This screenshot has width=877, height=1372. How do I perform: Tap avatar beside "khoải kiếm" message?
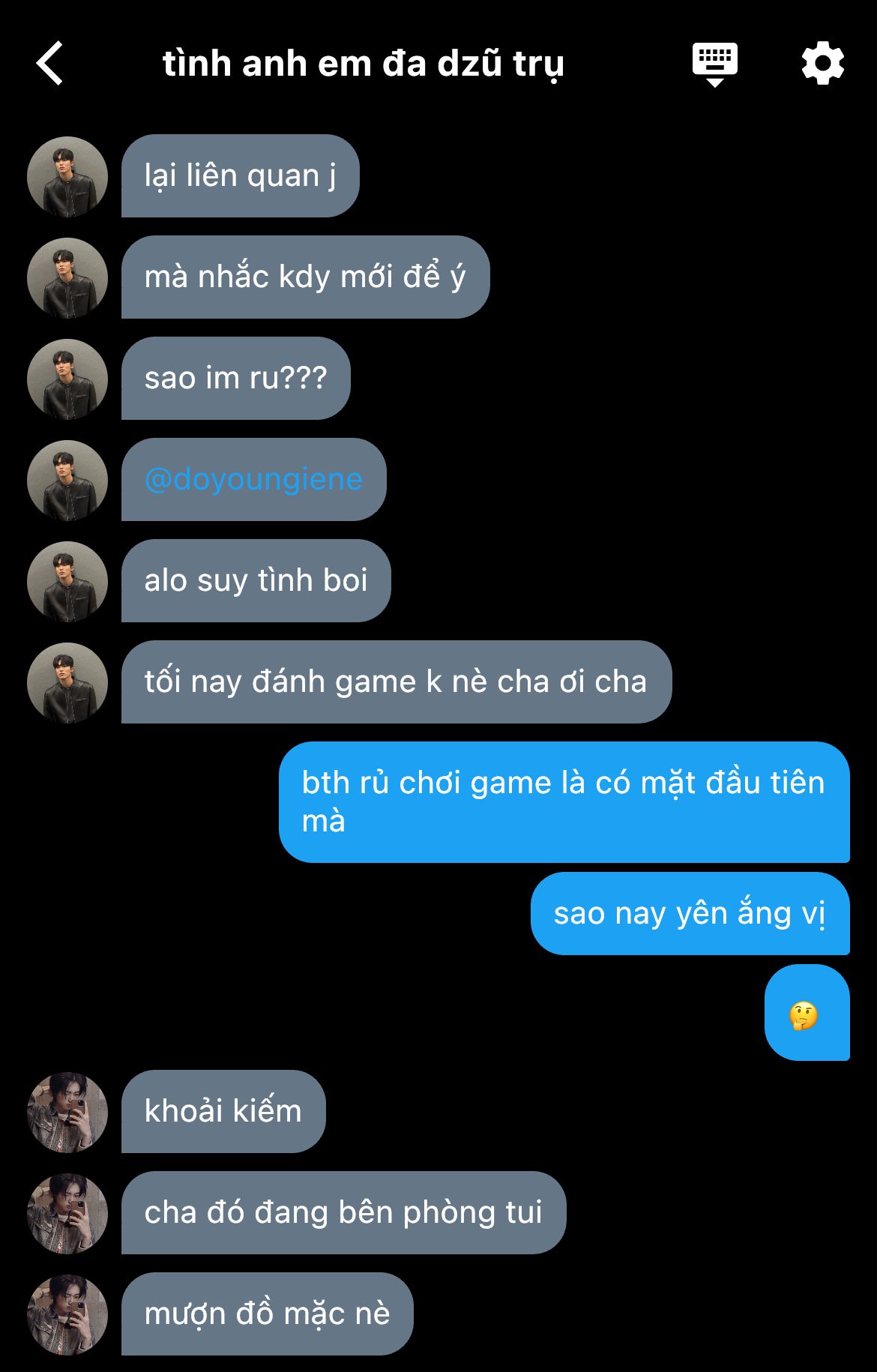point(67,1112)
